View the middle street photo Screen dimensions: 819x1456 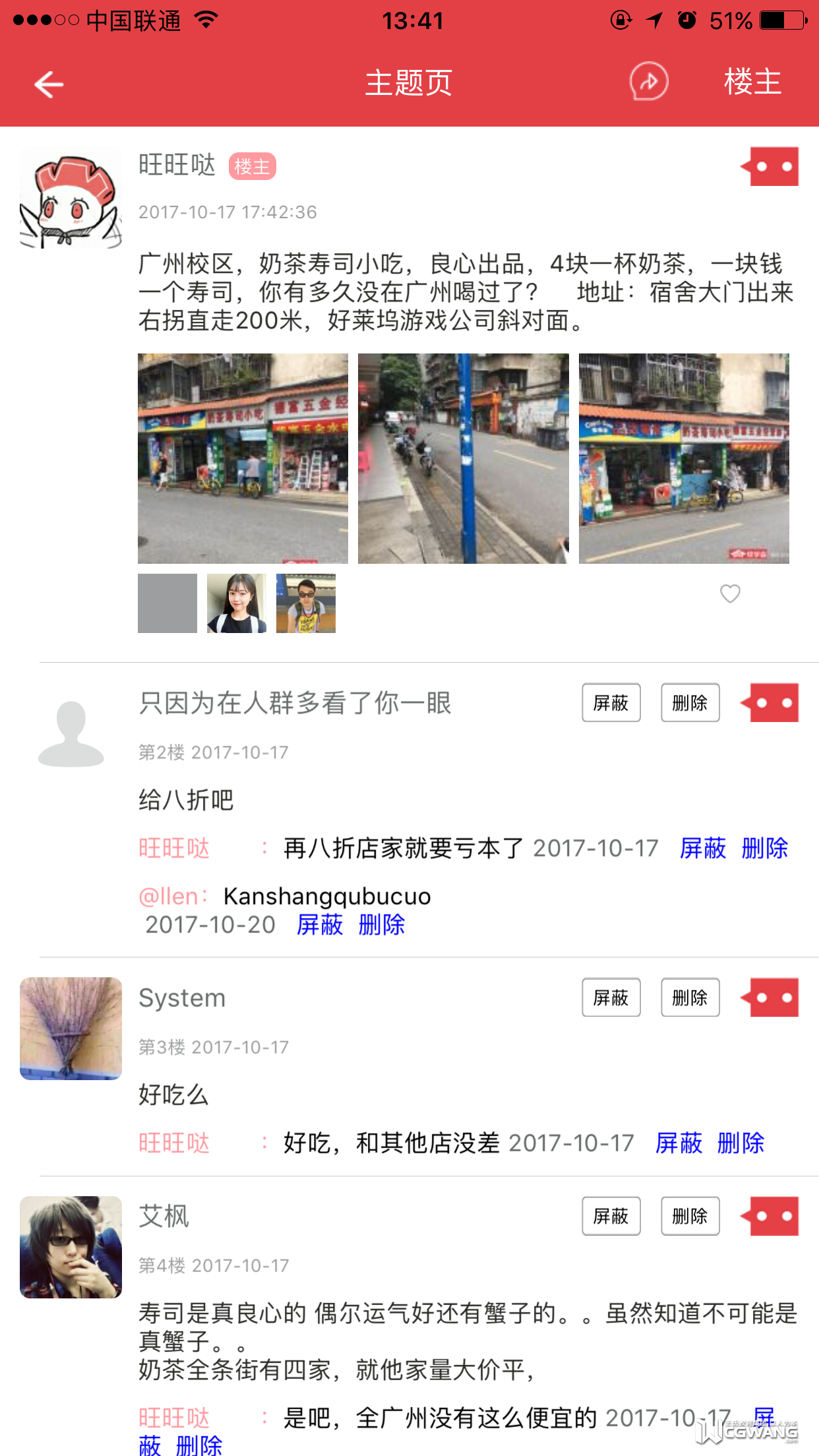point(463,458)
